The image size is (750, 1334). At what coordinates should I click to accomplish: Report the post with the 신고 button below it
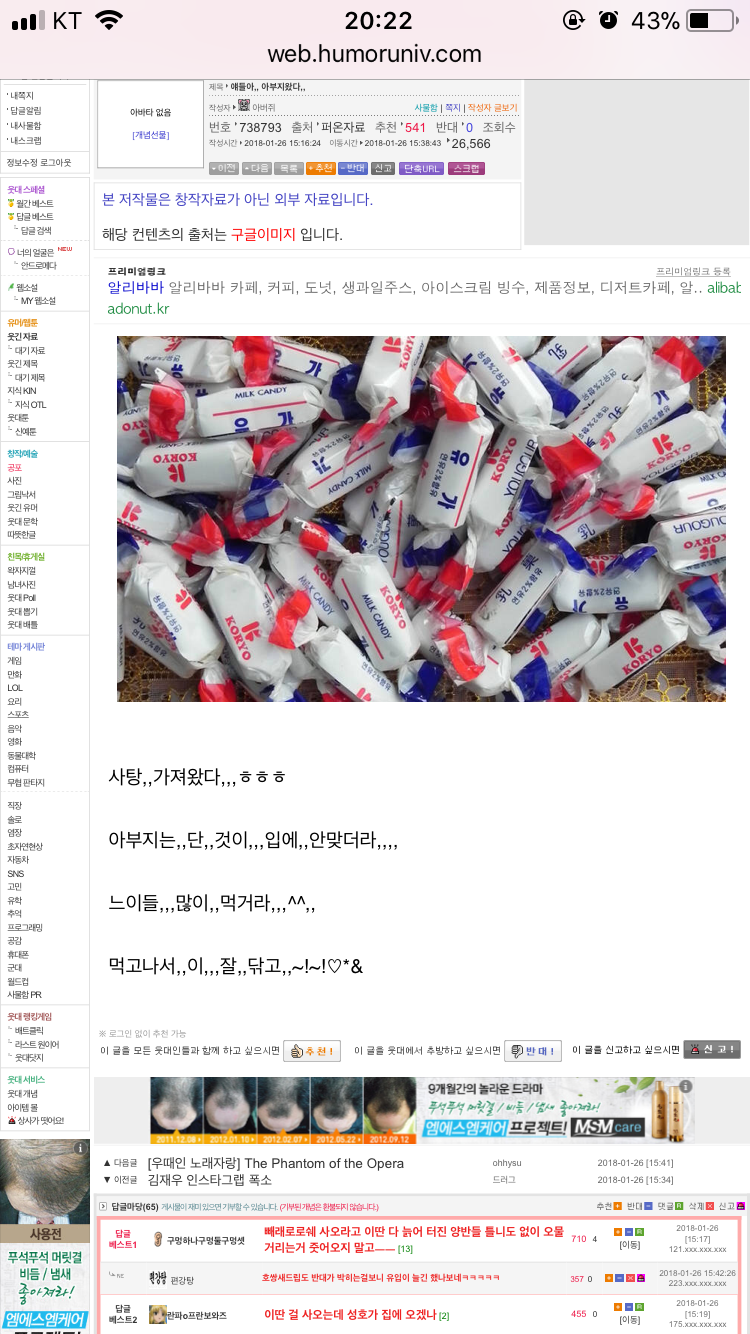click(x=712, y=1050)
